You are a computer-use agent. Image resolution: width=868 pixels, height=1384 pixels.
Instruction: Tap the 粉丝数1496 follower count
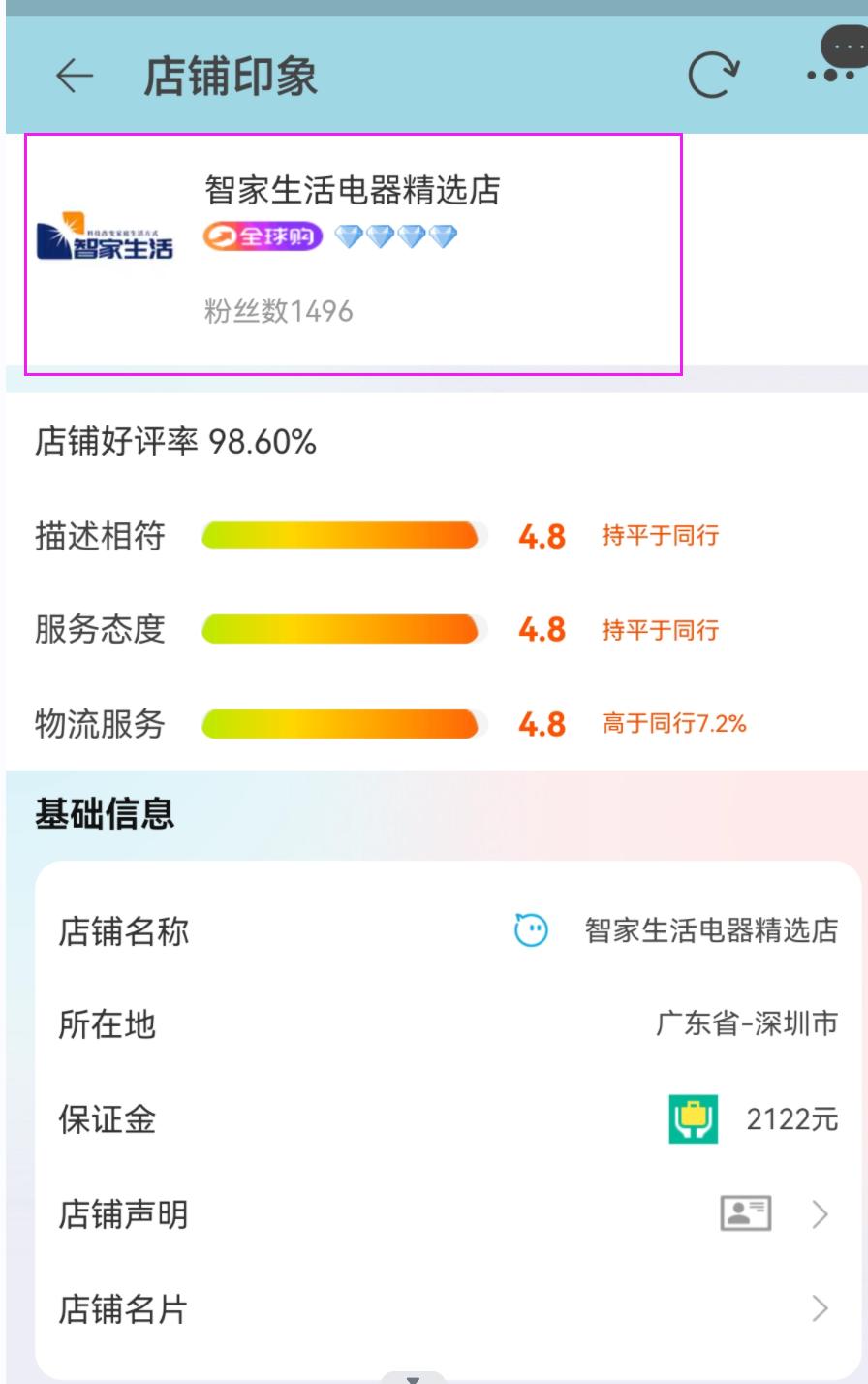pyautogui.click(x=277, y=310)
